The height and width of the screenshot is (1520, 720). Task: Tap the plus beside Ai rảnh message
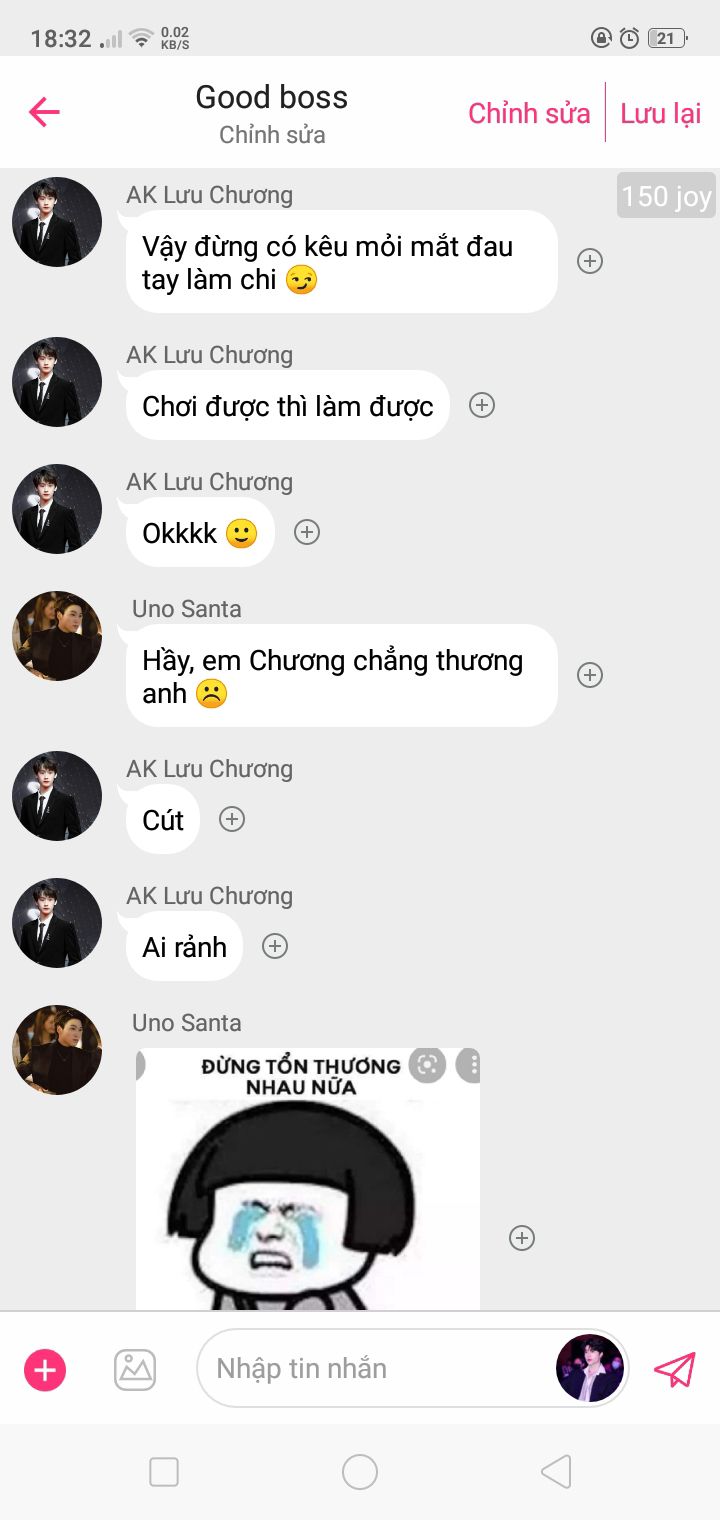coord(275,946)
